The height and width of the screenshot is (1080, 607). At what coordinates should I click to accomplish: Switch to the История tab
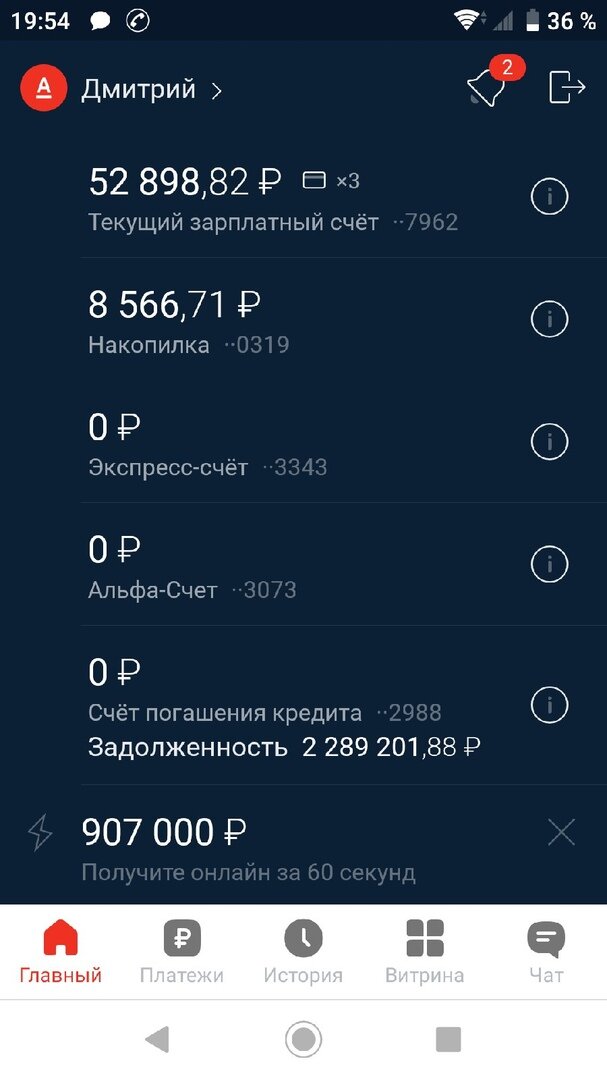coord(303,952)
